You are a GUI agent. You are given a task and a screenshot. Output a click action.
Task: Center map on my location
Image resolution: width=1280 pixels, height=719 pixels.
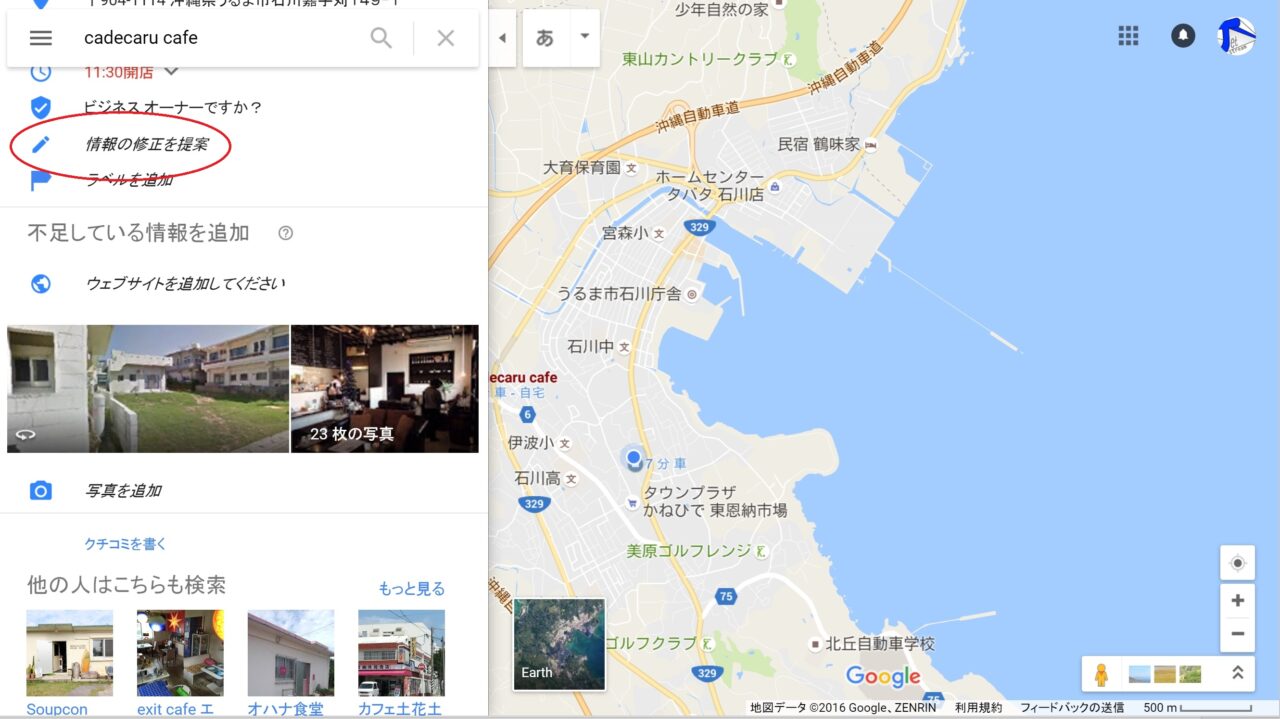[x=1237, y=563]
